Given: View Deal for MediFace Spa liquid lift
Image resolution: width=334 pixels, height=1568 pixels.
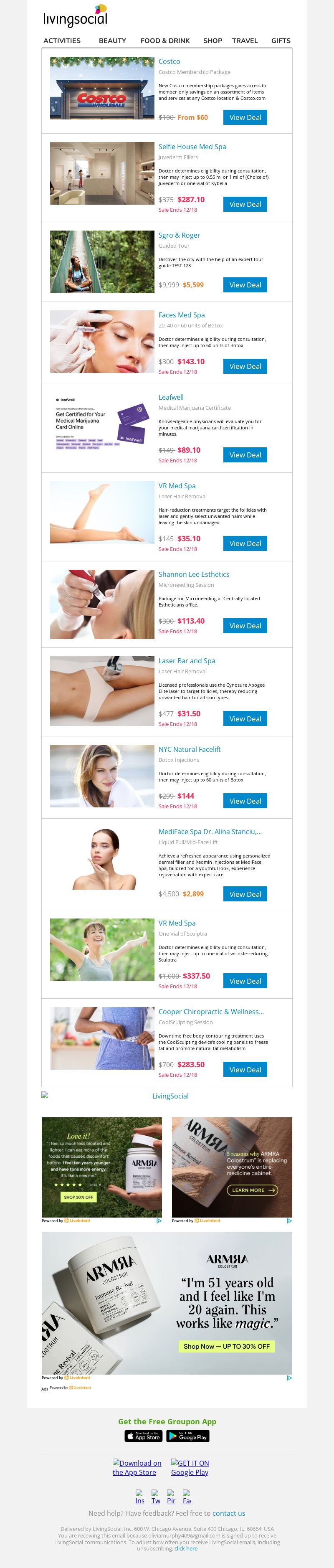Looking at the screenshot, I should [245, 894].
